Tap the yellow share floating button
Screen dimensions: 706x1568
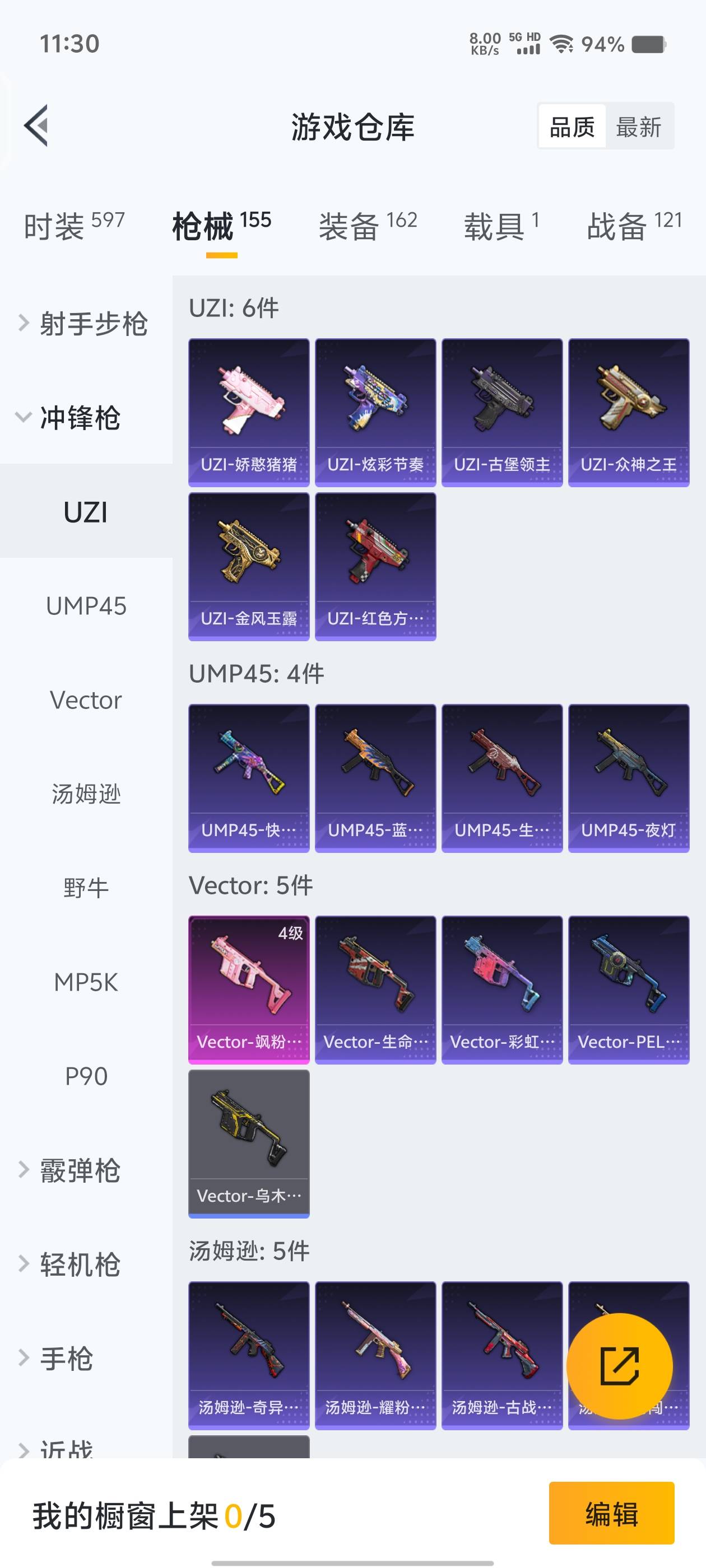[x=620, y=1366]
